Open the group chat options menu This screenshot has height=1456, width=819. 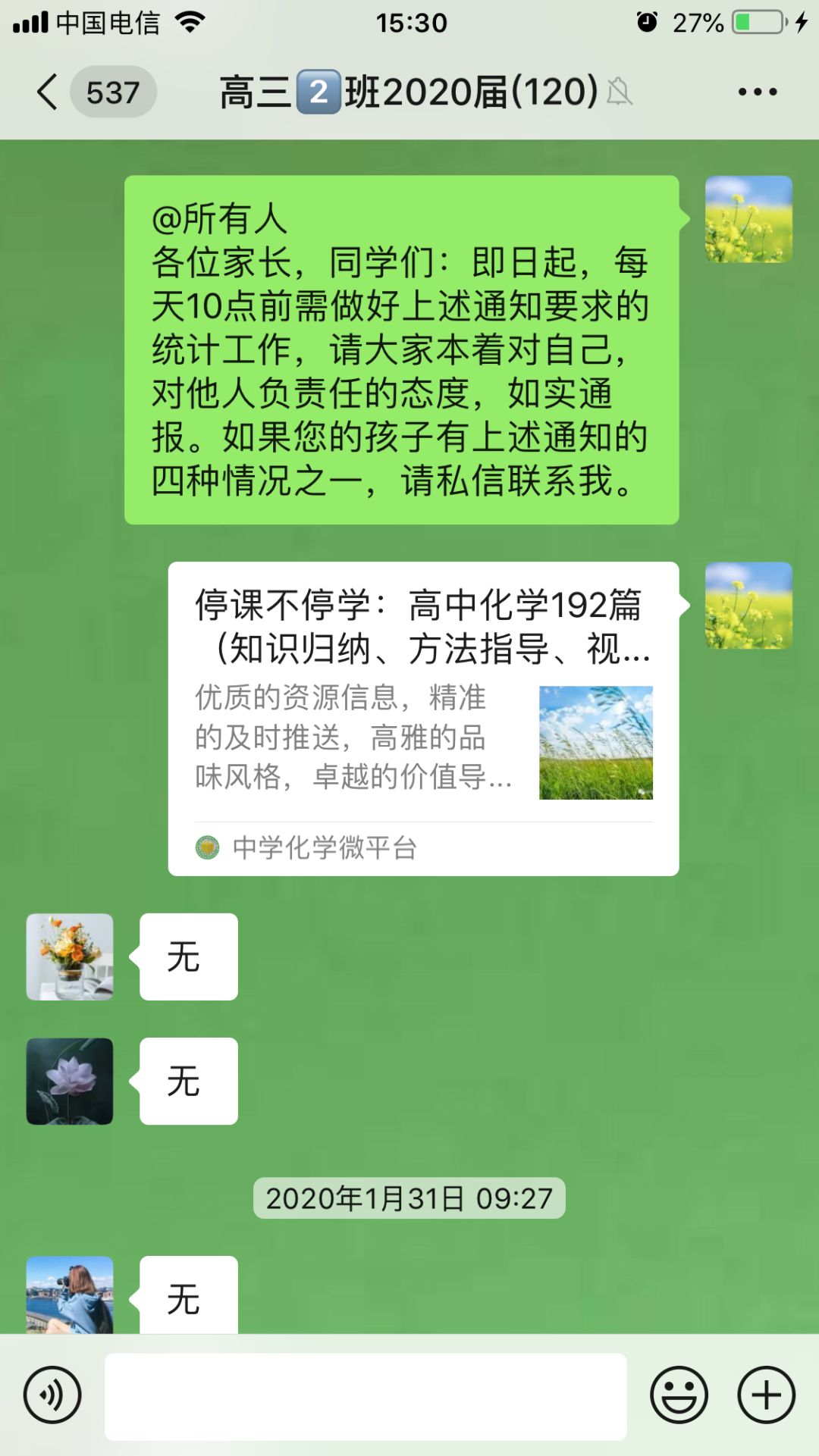757,92
